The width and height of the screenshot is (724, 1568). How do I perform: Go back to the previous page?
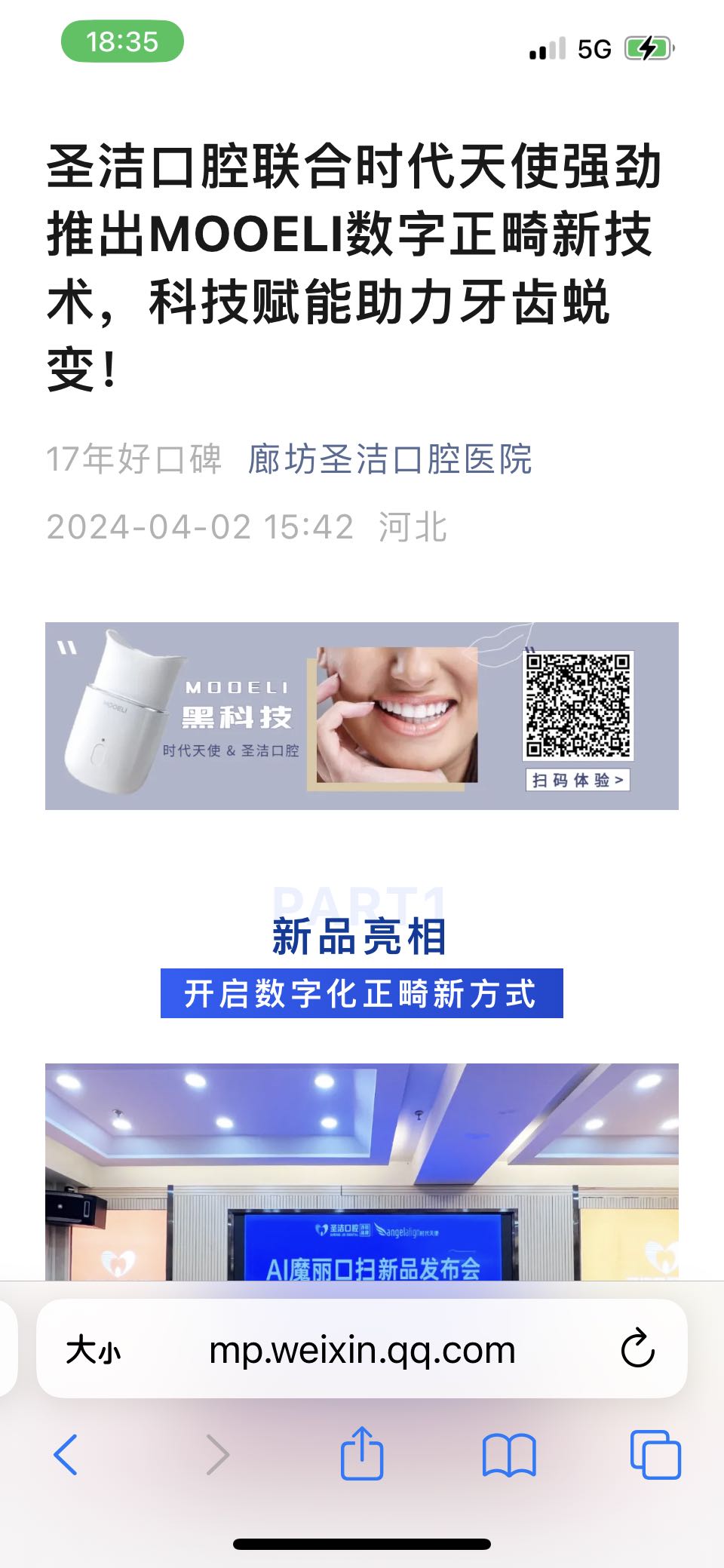point(66,1454)
